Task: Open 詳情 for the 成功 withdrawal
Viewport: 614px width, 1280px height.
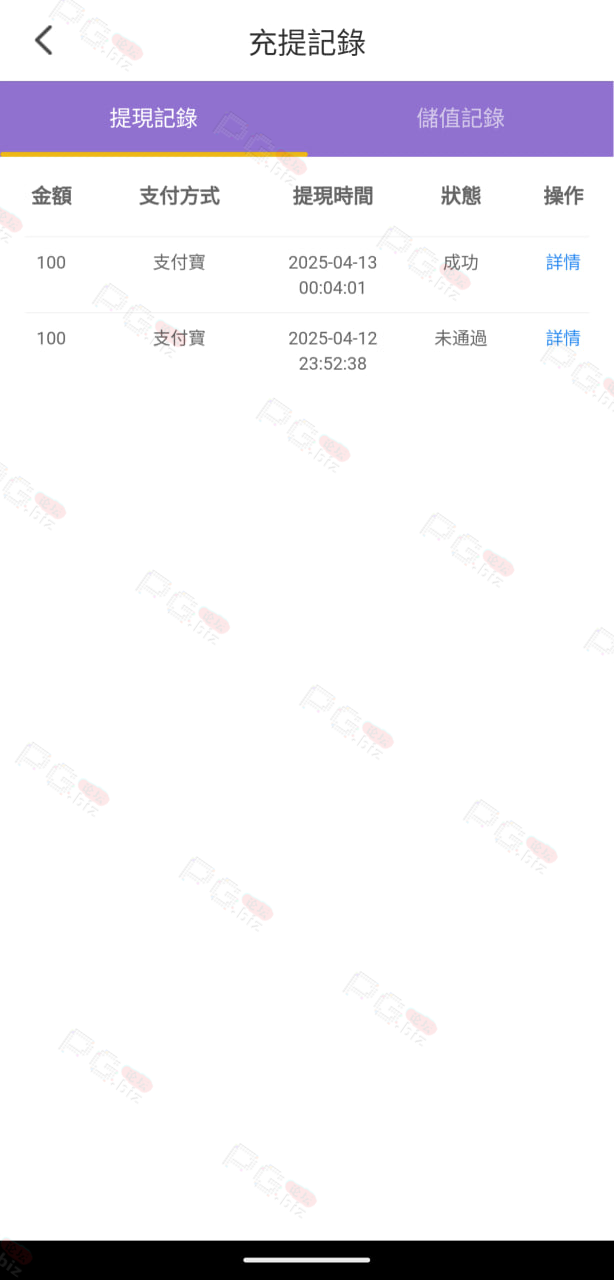Action: coord(563,263)
